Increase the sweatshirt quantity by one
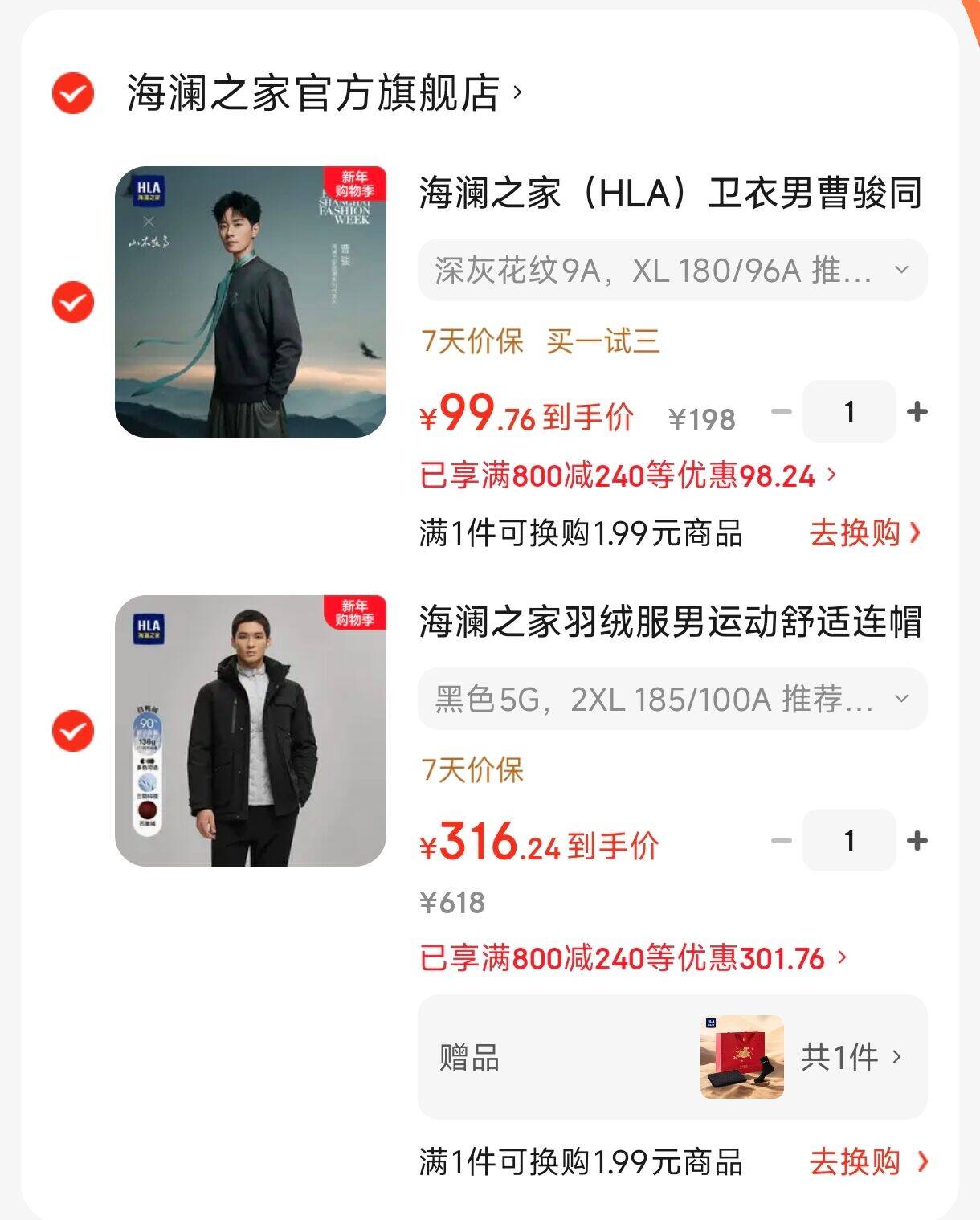980x1220 pixels. 917,412
